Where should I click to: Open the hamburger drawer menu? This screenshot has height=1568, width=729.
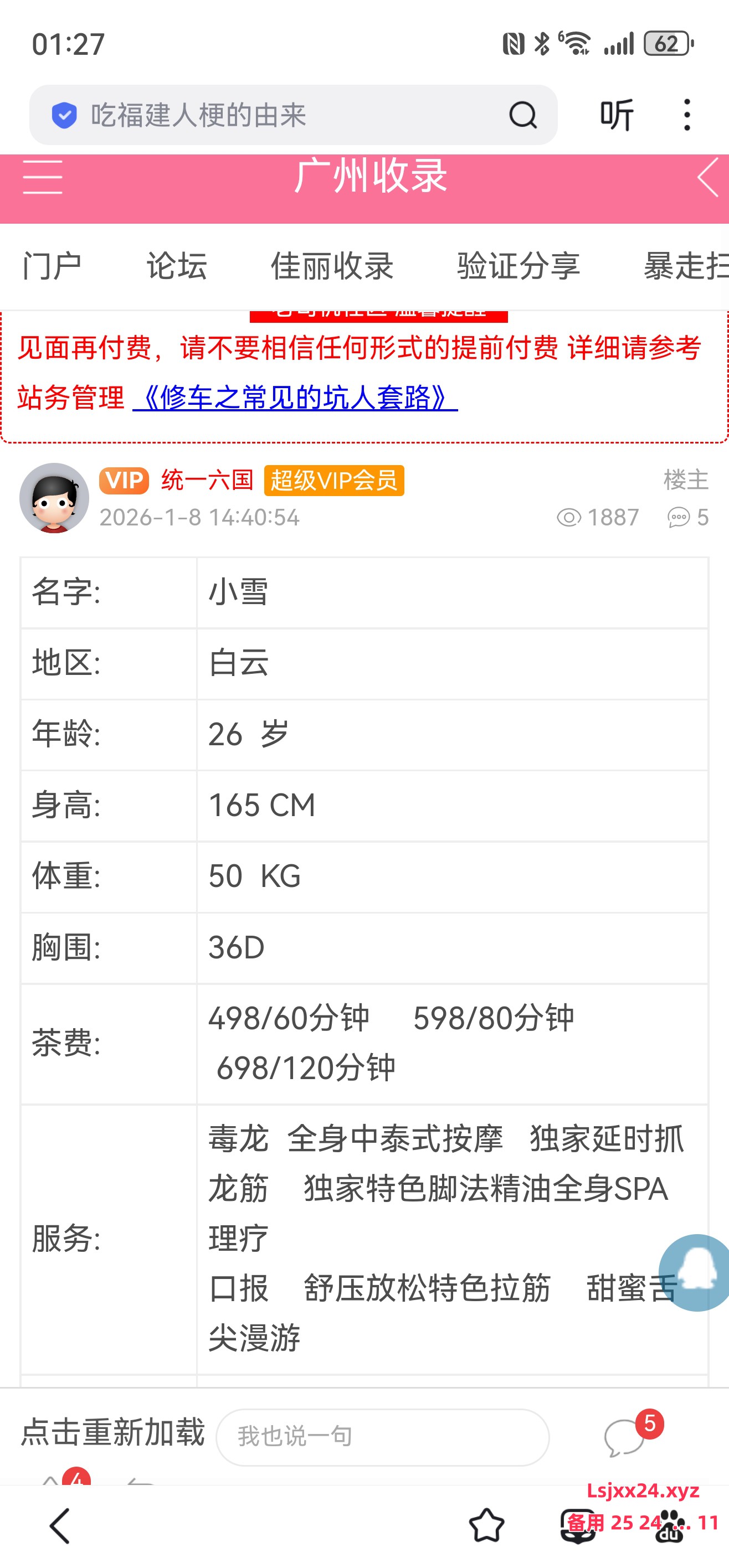[43, 177]
